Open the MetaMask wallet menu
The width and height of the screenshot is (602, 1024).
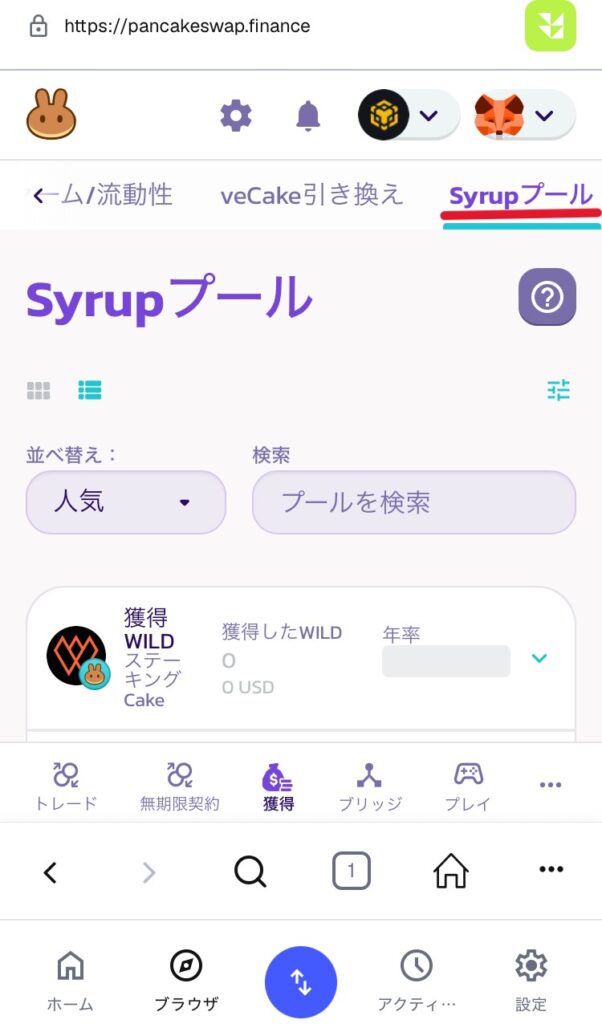coord(523,115)
